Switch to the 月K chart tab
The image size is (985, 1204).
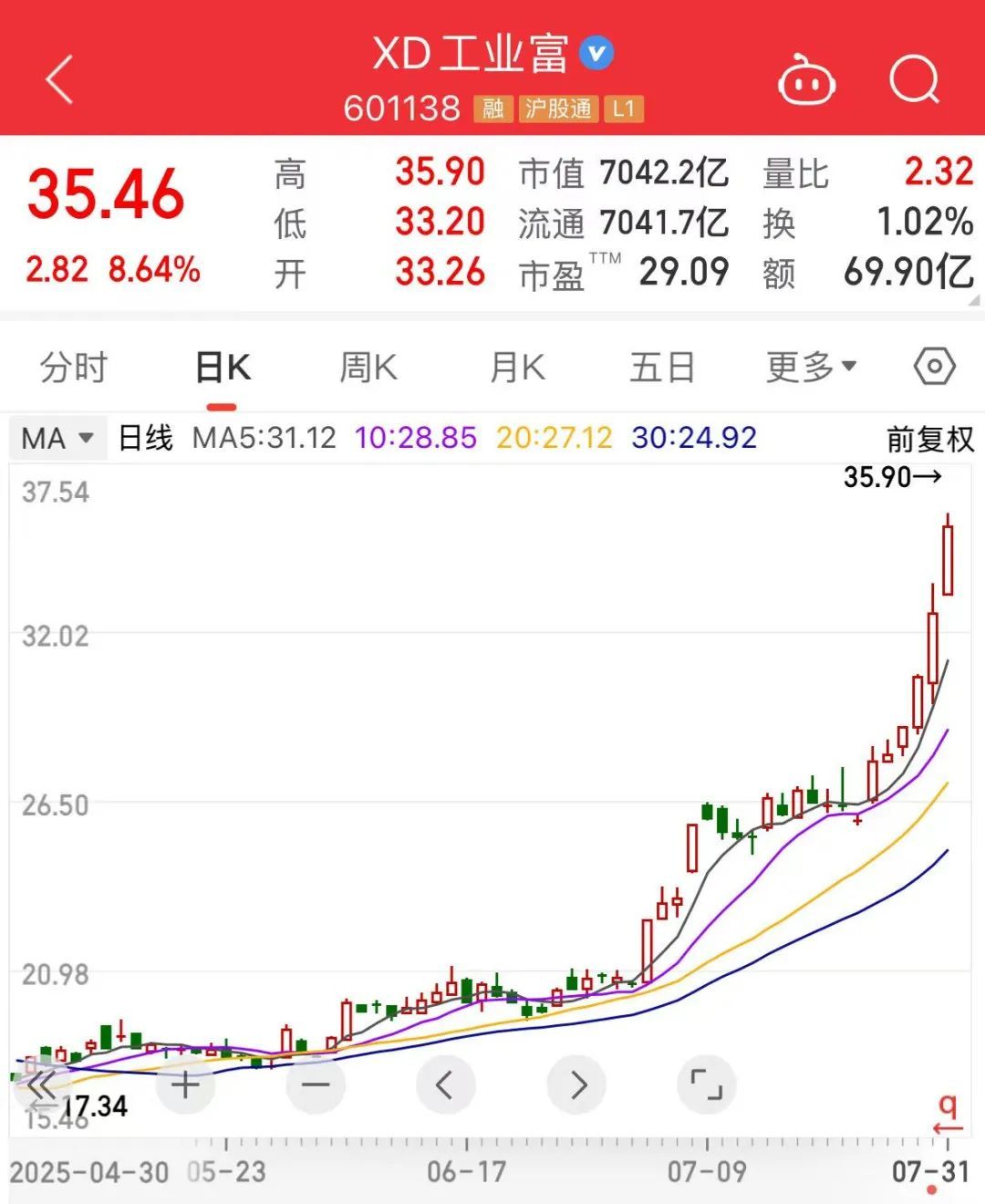click(517, 368)
